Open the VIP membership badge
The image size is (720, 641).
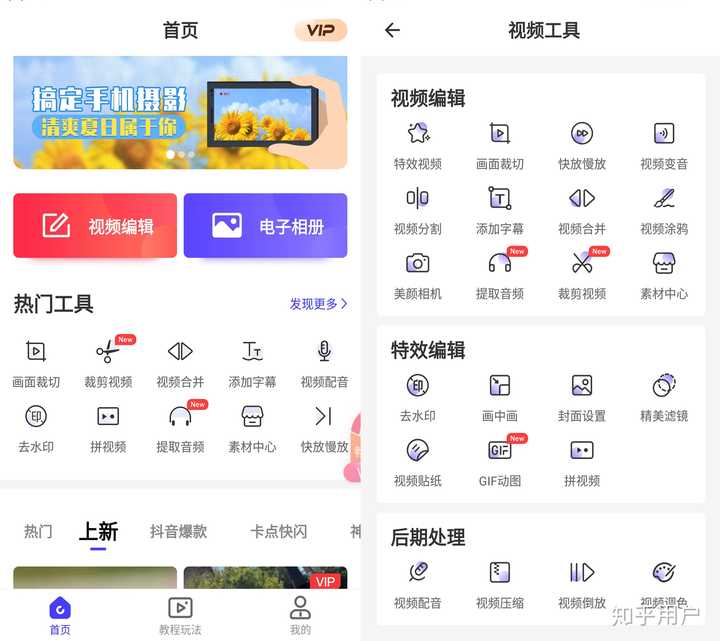[x=320, y=30]
